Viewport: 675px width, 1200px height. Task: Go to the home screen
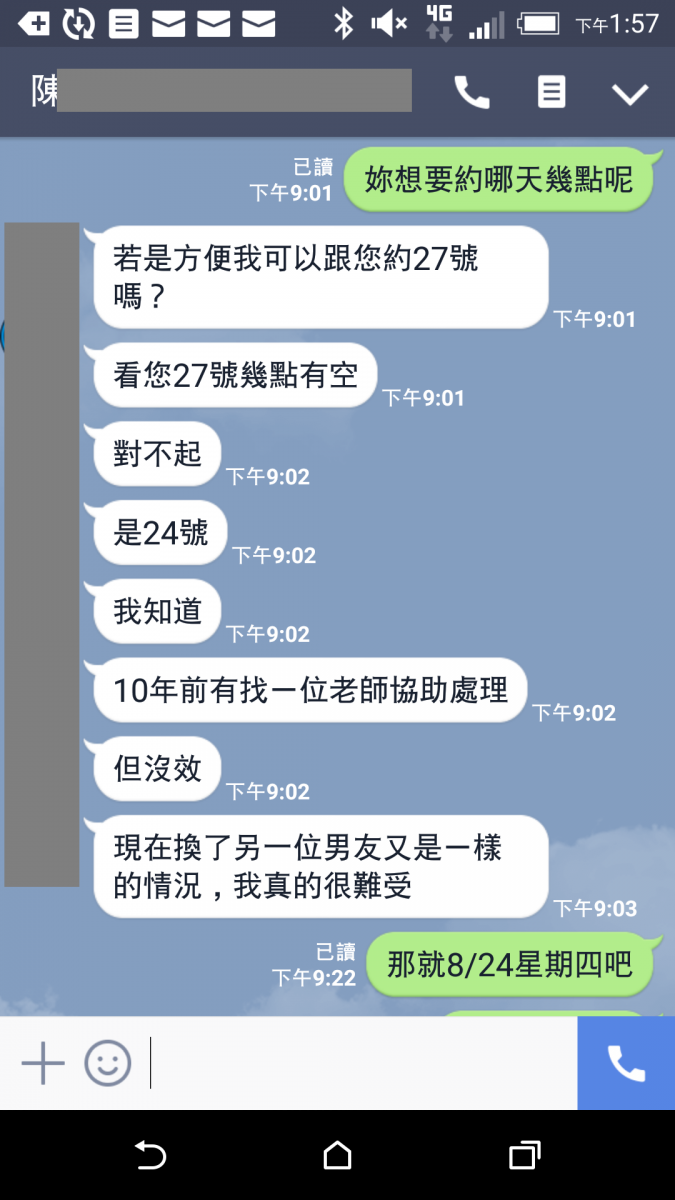(x=338, y=1156)
